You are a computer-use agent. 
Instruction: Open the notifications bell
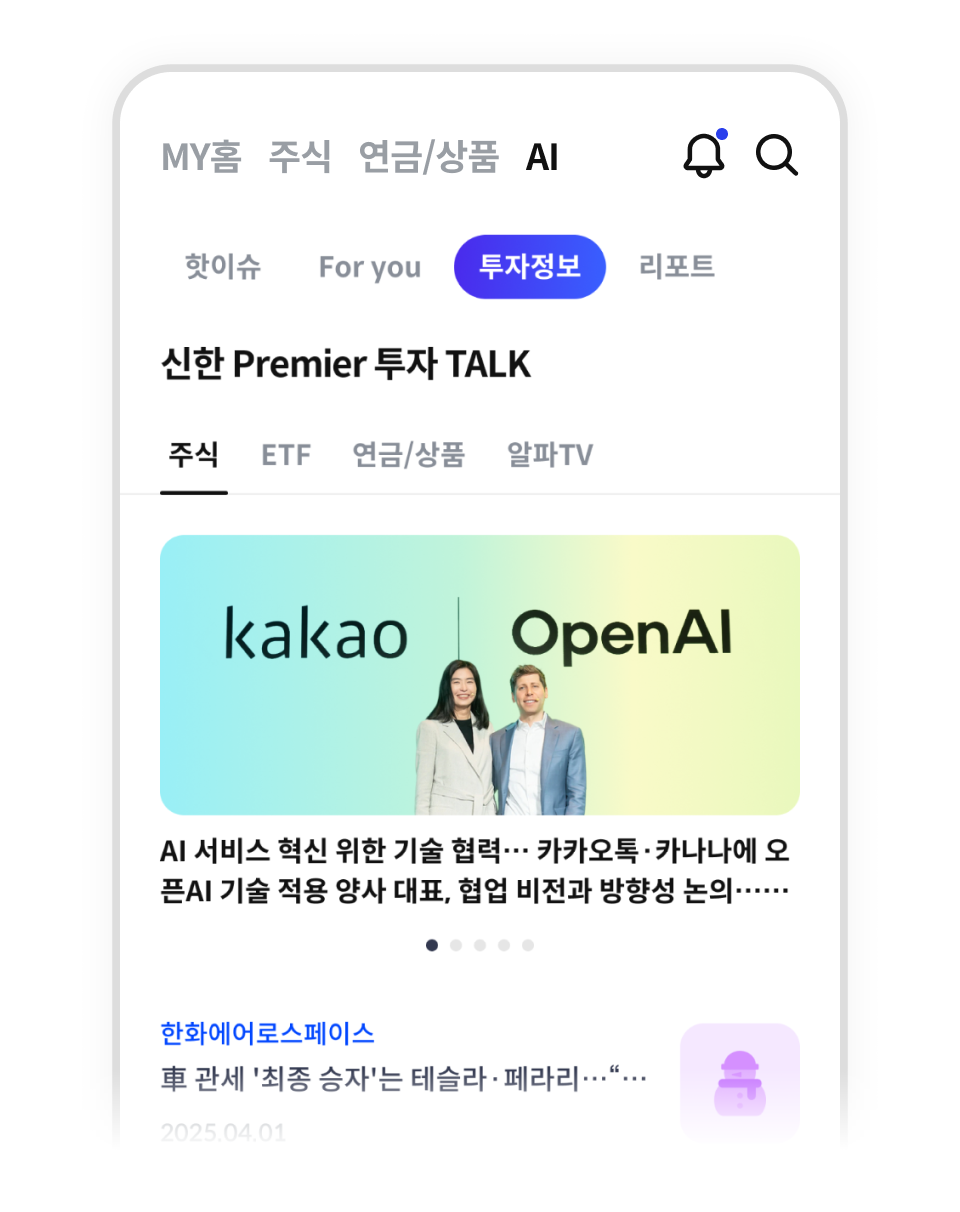(x=704, y=155)
